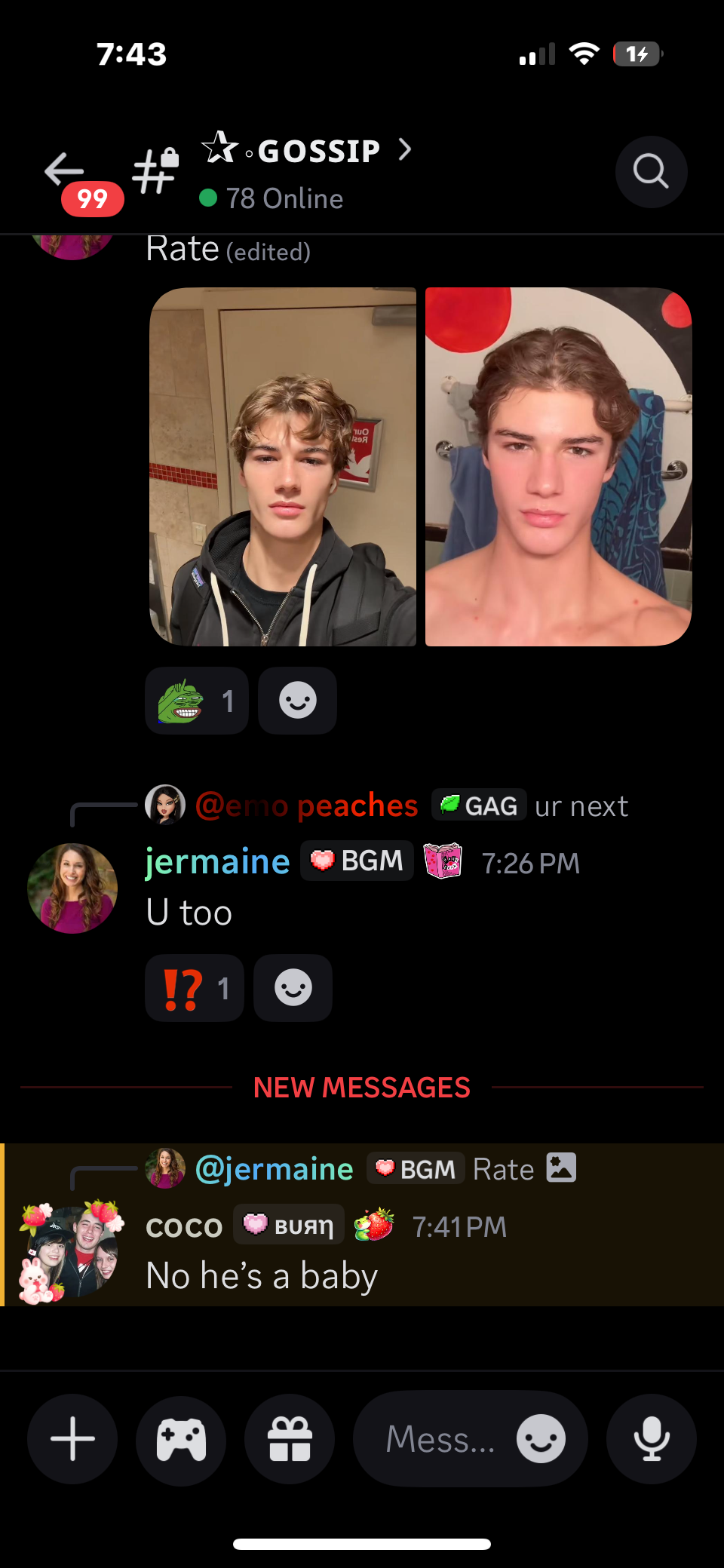Add a reaction to U too message
Screen dimensions: 724x1568
pos(293,988)
